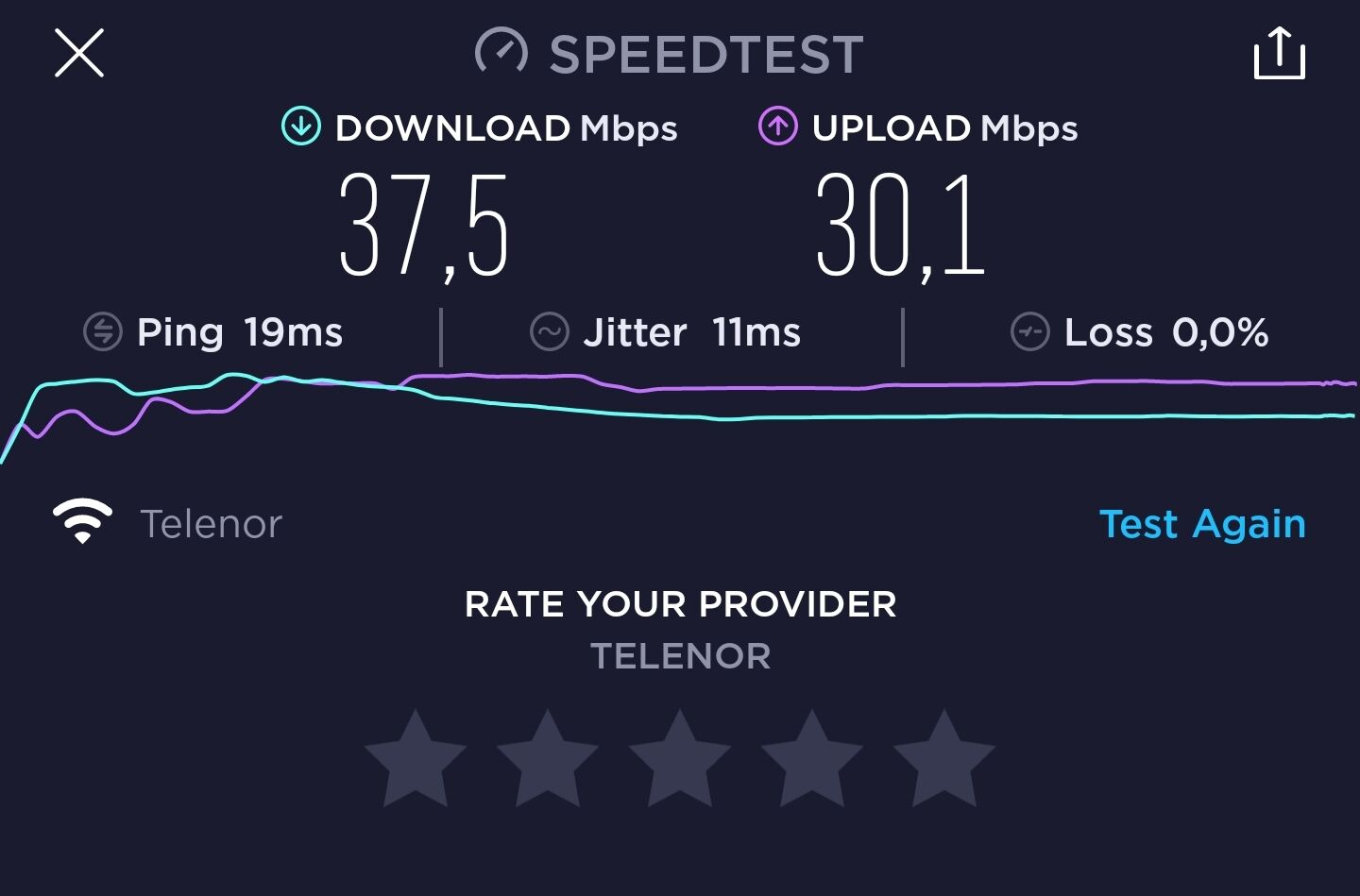Image resolution: width=1360 pixels, height=896 pixels.
Task: Run the test again
Action: coord(1202,524)
